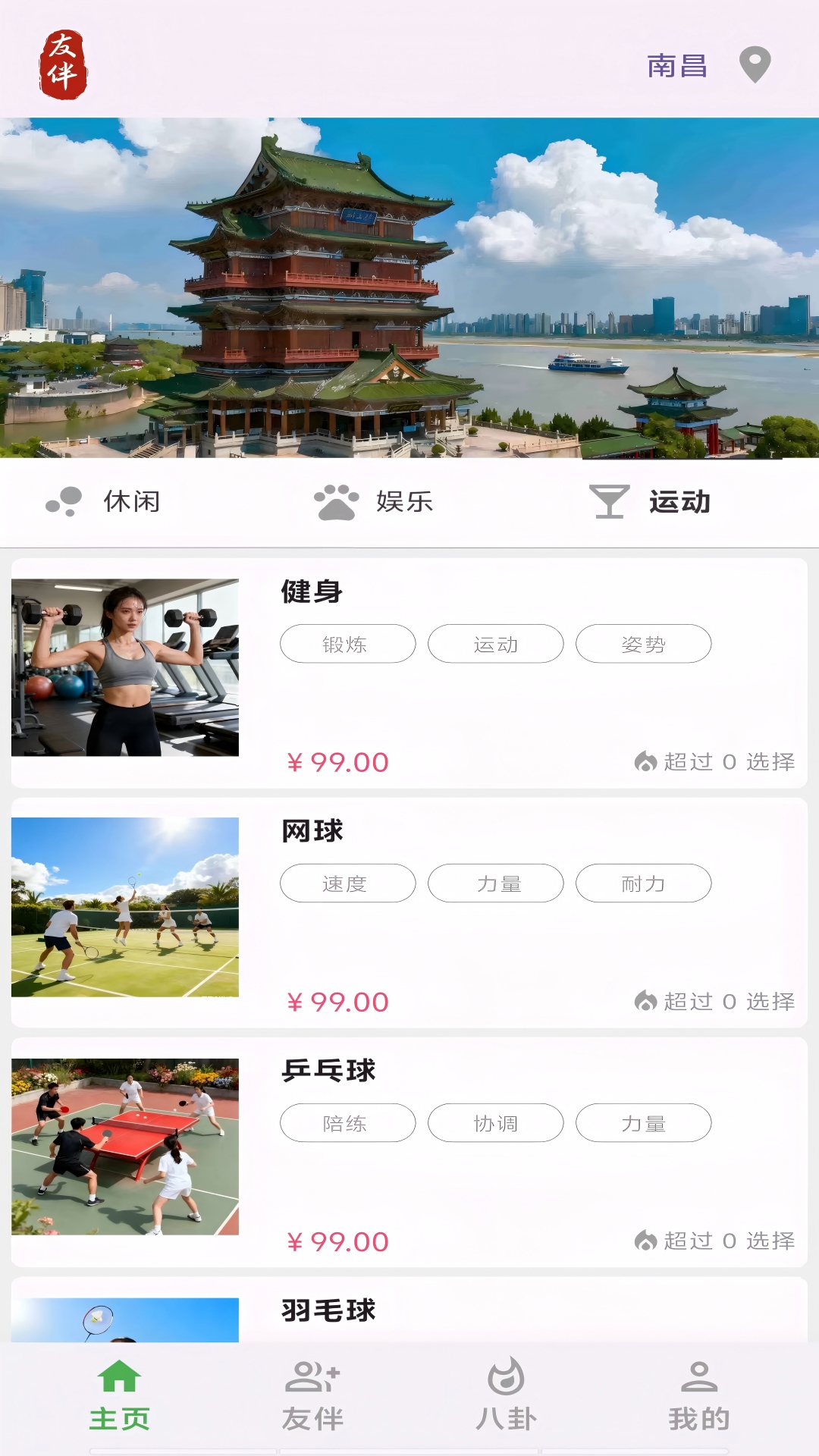
Task: Open the Nanchang pavilion banner
Action: click(409, 288)
